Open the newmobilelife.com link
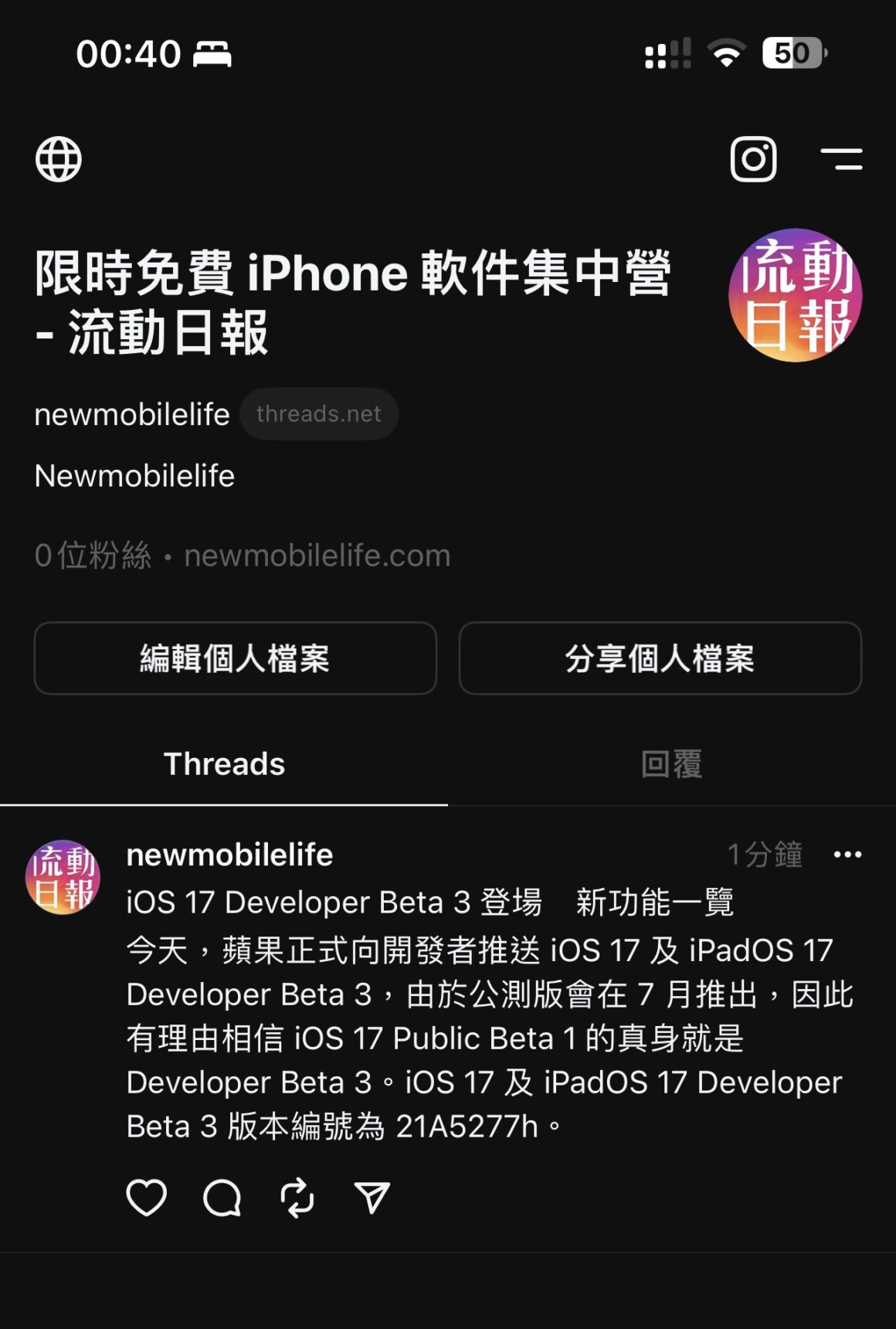 click(x=317, y=556)
